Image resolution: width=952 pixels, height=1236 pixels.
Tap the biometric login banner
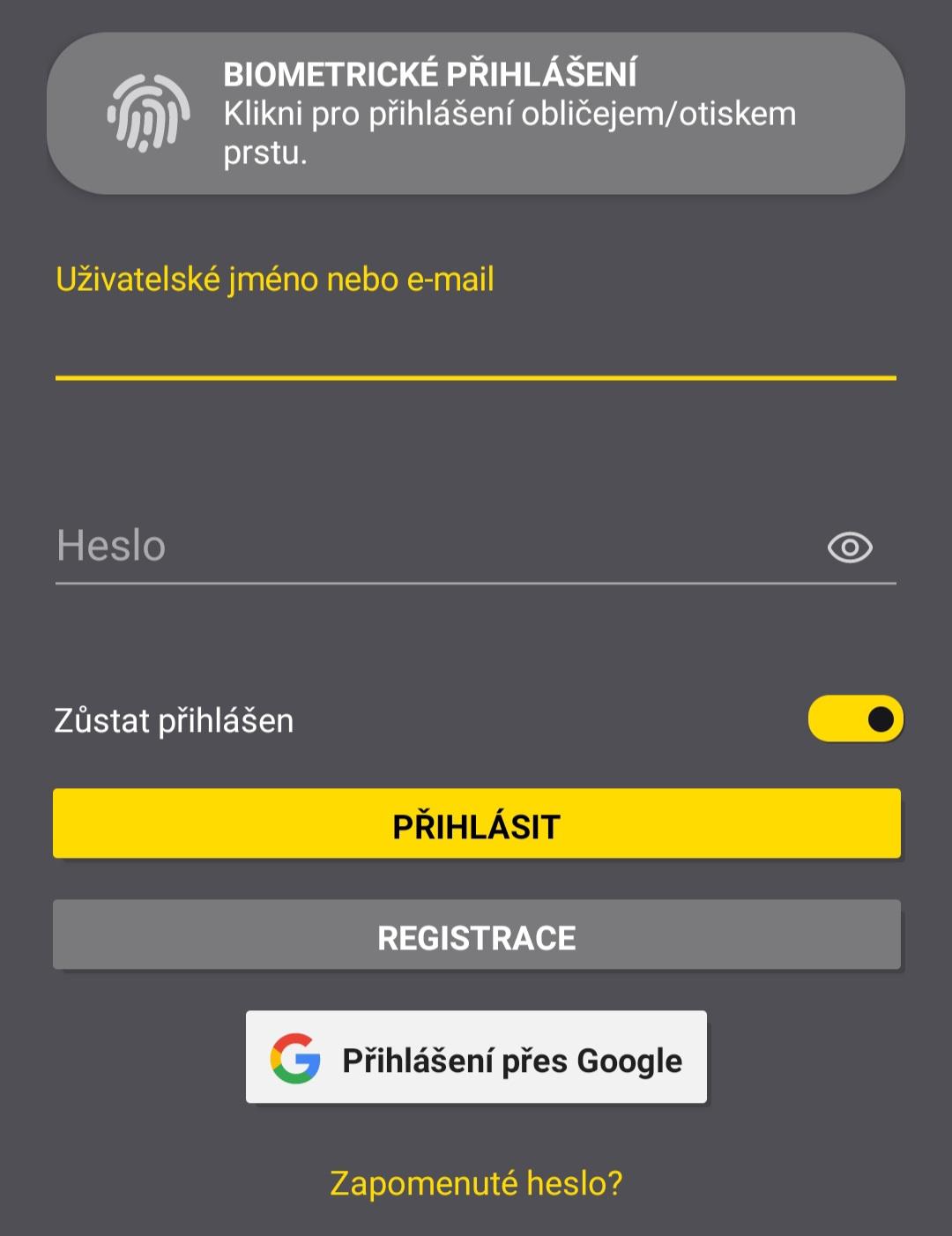476,114
